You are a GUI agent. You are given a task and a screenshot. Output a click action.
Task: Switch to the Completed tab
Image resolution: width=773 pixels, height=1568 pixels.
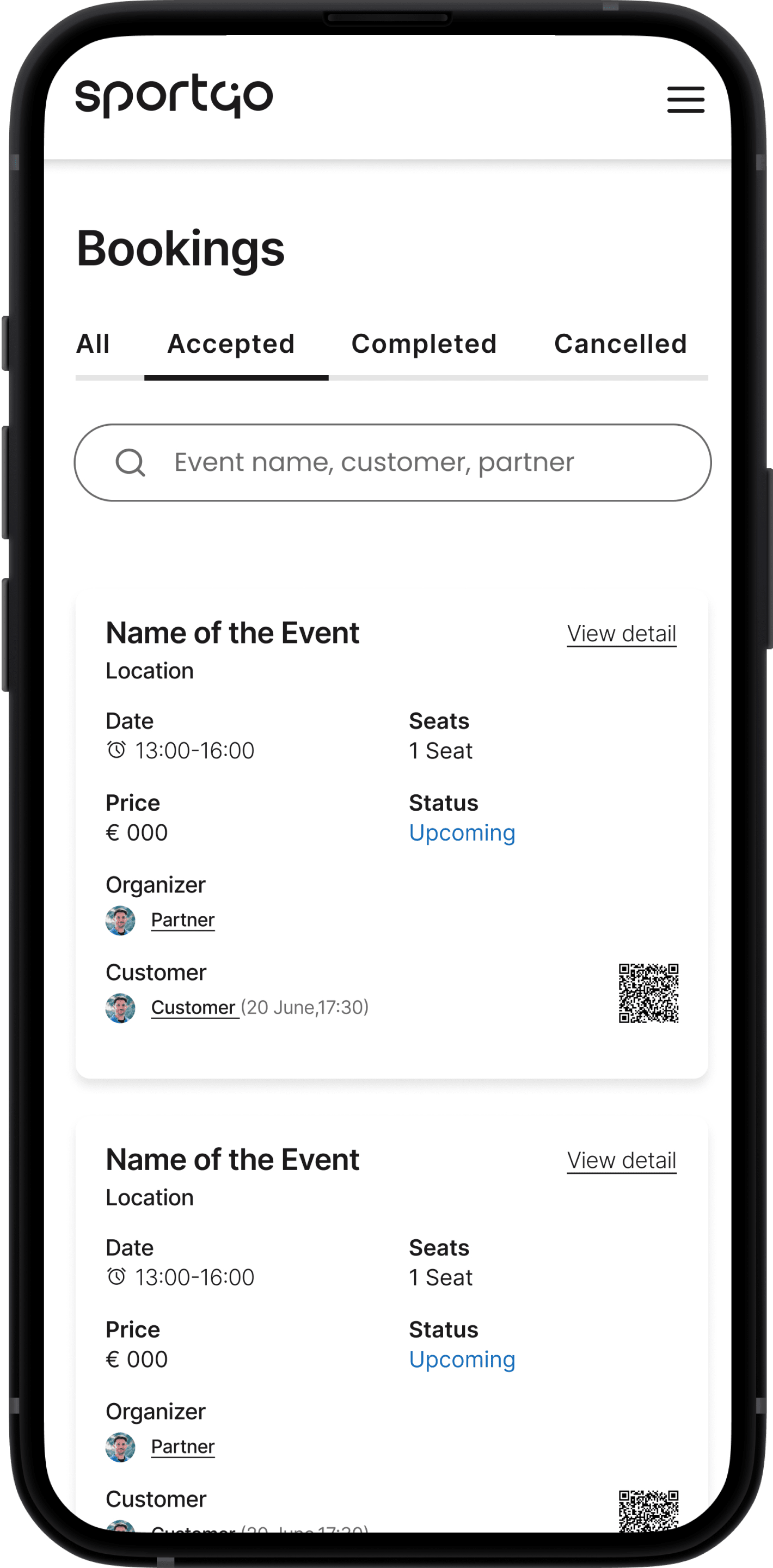pyautogui.click(x=424, y=344)
